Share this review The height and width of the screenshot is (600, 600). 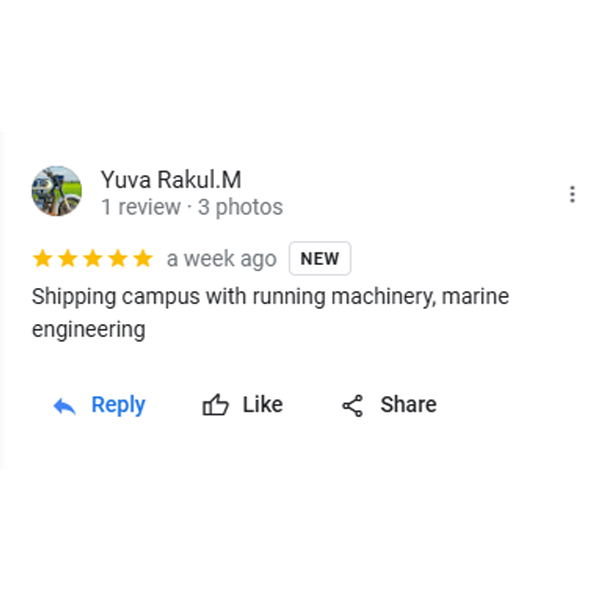(x=389, y=405)
